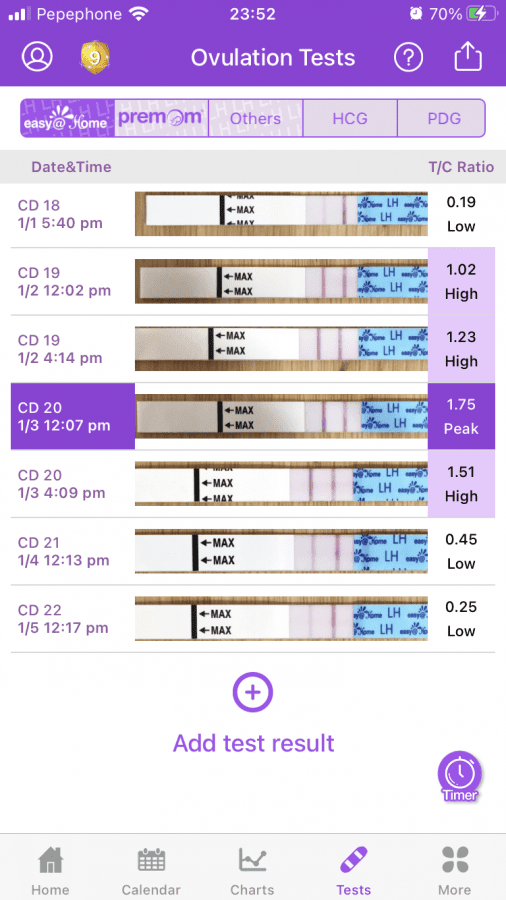Switch to the PDG tab

tap(443, 118)
